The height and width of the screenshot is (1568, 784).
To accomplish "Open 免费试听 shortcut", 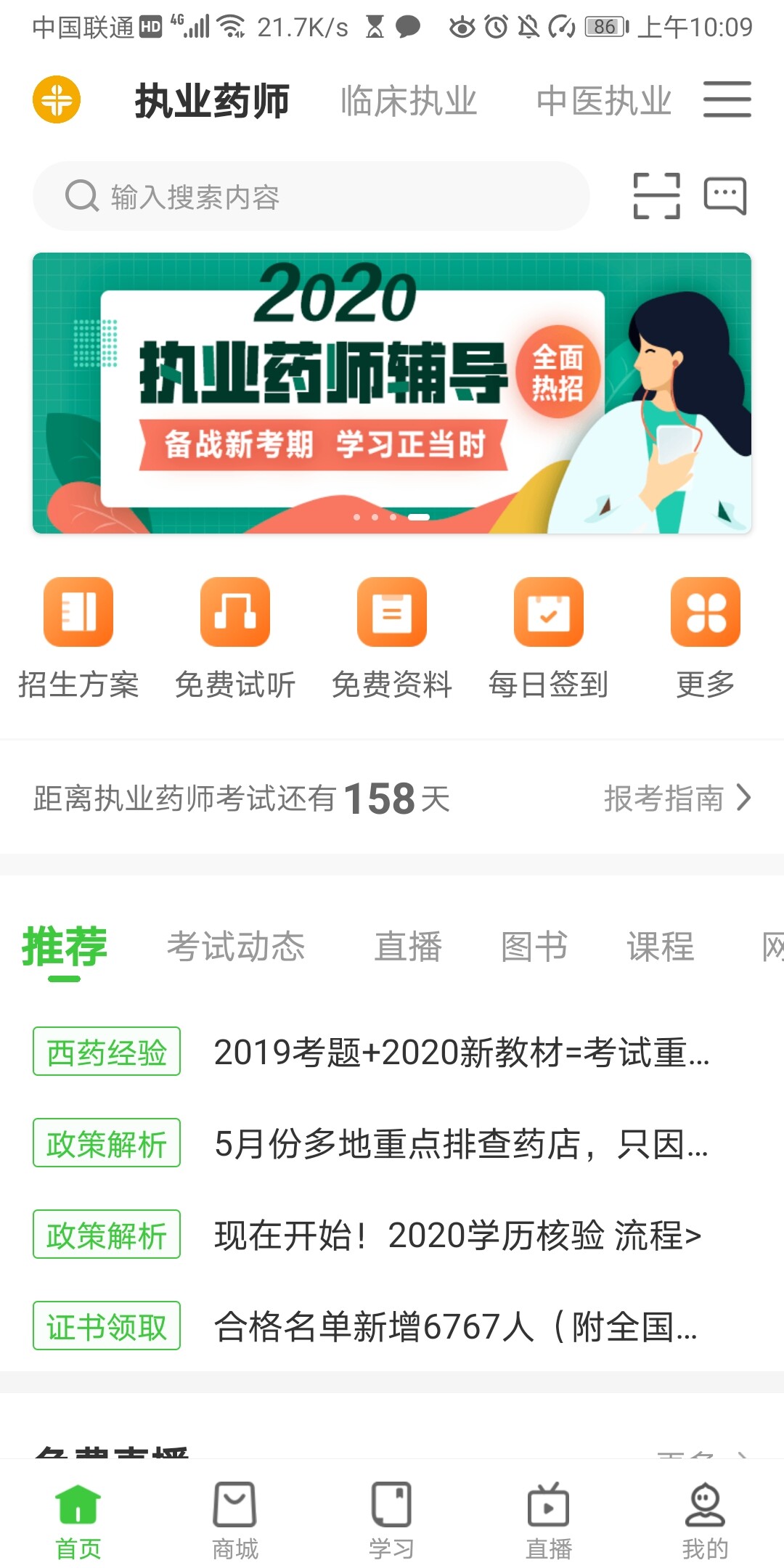I will coord(235,637).
